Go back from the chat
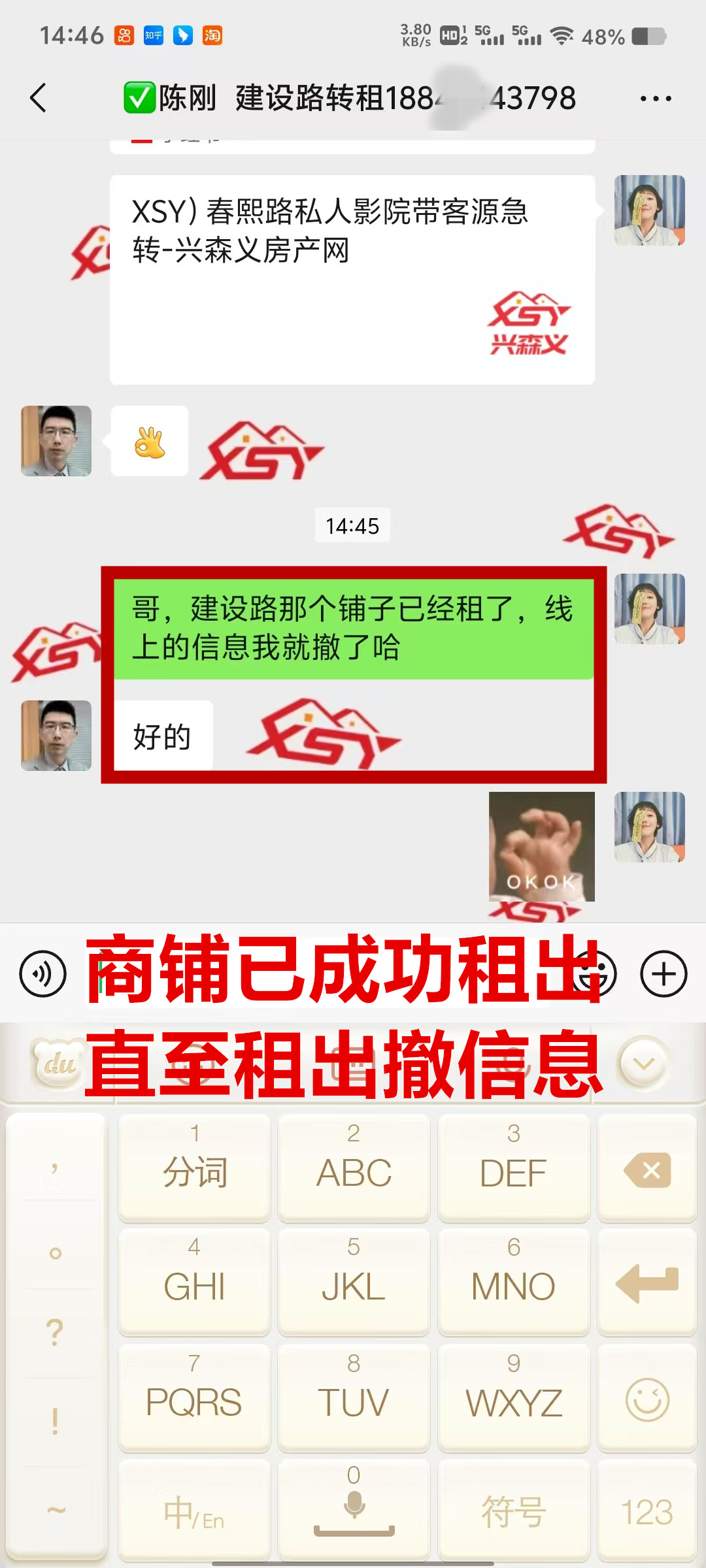 (38, 98)
